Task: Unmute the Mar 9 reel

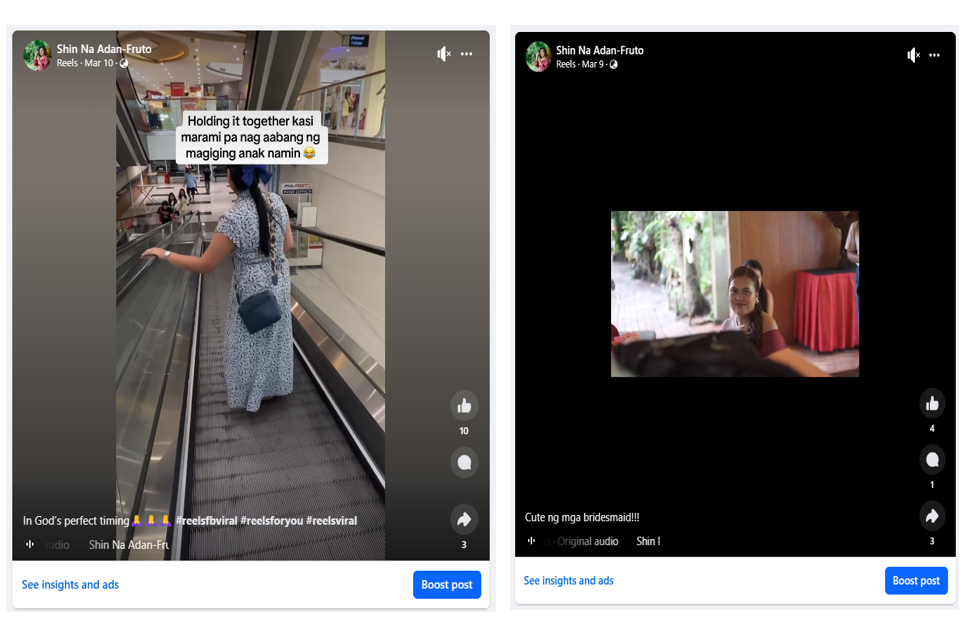Action: 912,55
